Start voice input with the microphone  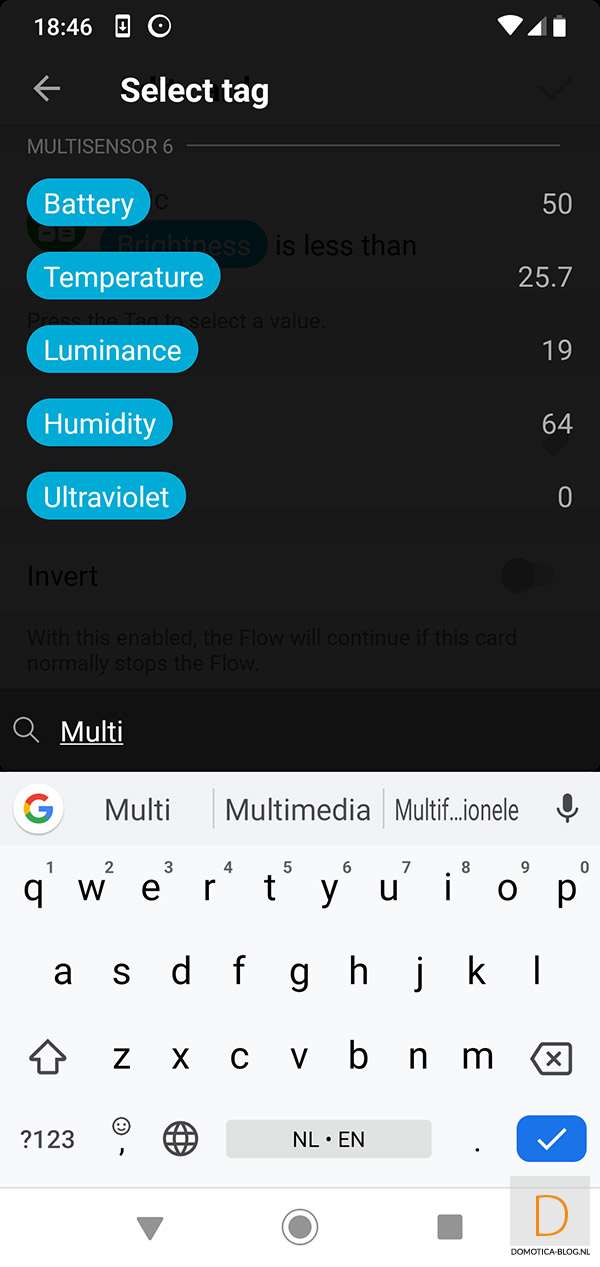567,809
